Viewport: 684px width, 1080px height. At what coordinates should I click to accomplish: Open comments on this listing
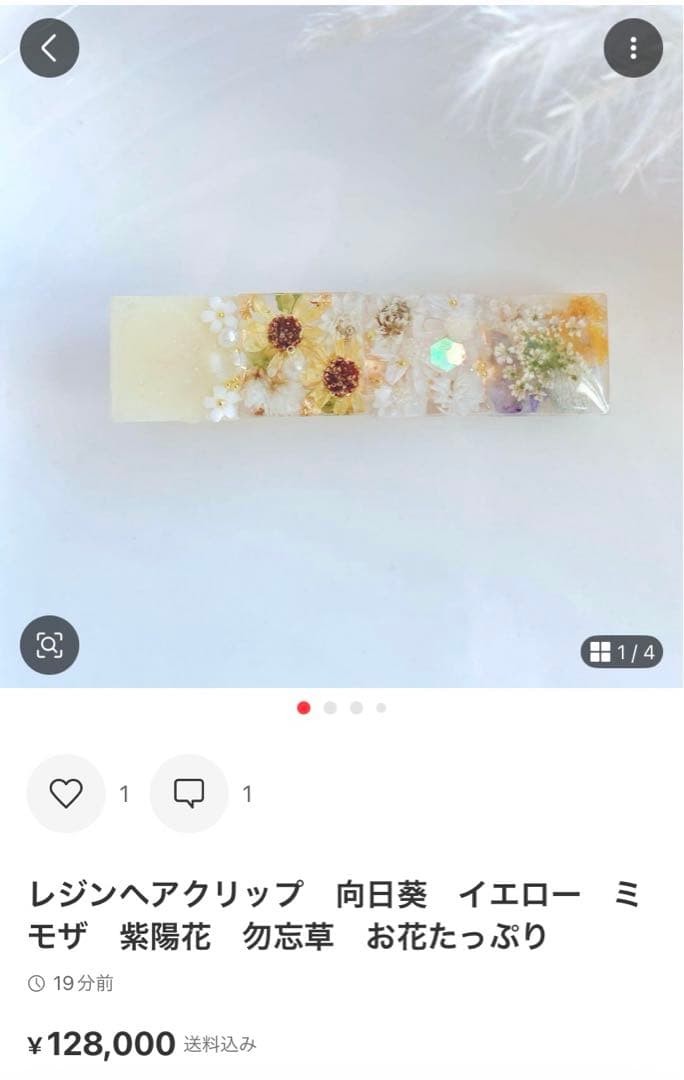point(189,794)
